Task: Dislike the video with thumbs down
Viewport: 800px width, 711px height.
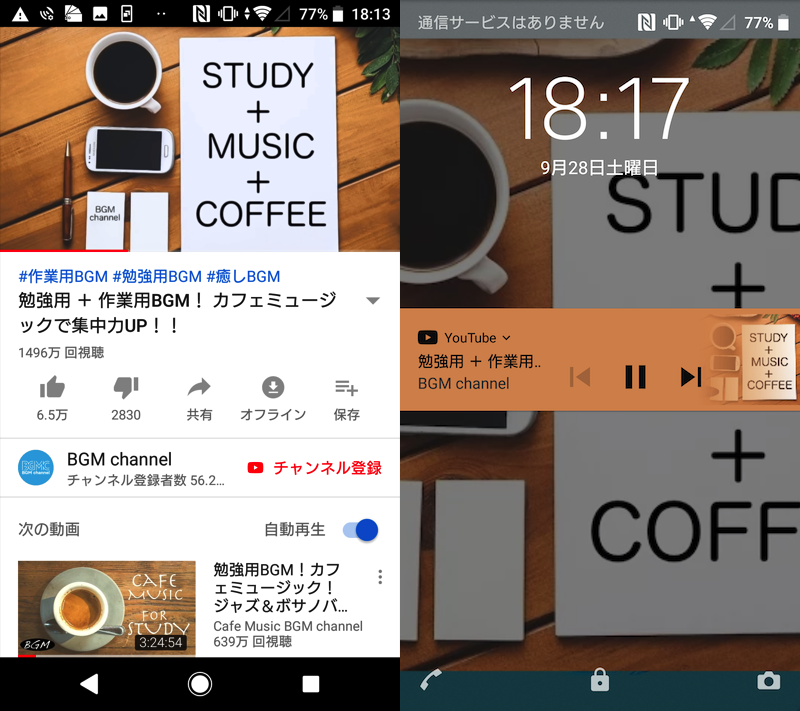Action: coord(126,389)
